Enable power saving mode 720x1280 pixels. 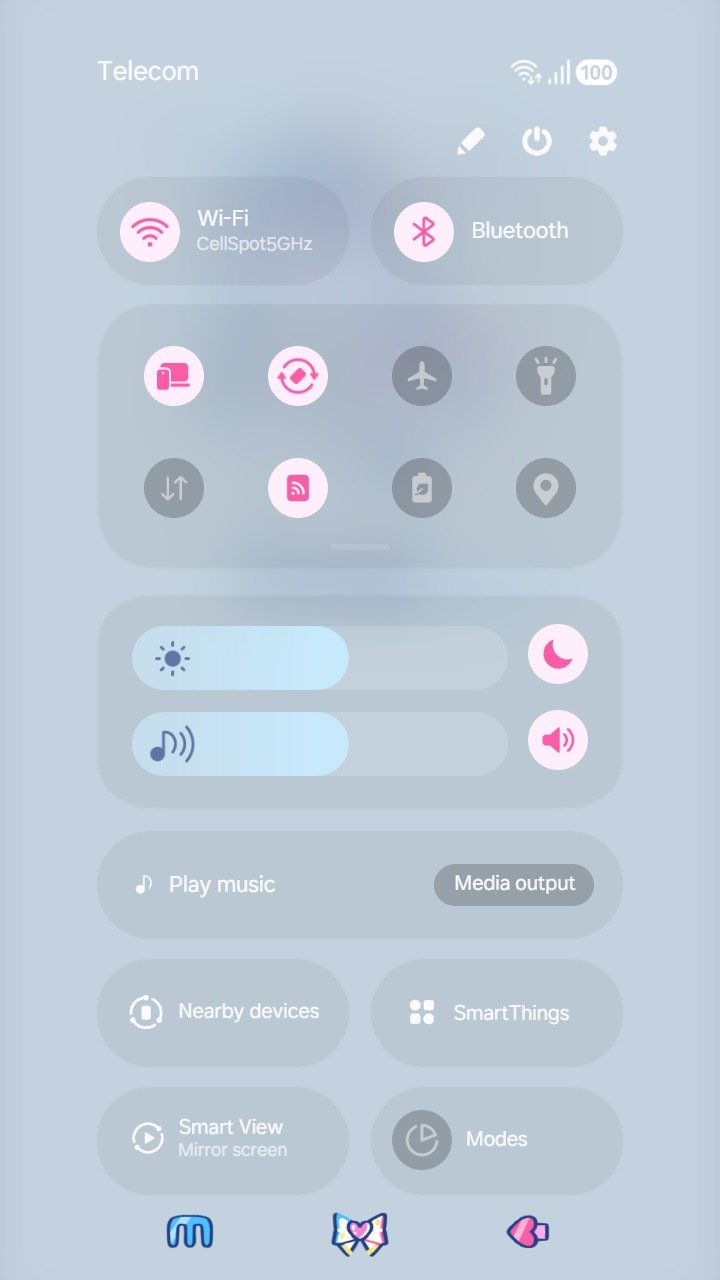click(x=422, y=488)
